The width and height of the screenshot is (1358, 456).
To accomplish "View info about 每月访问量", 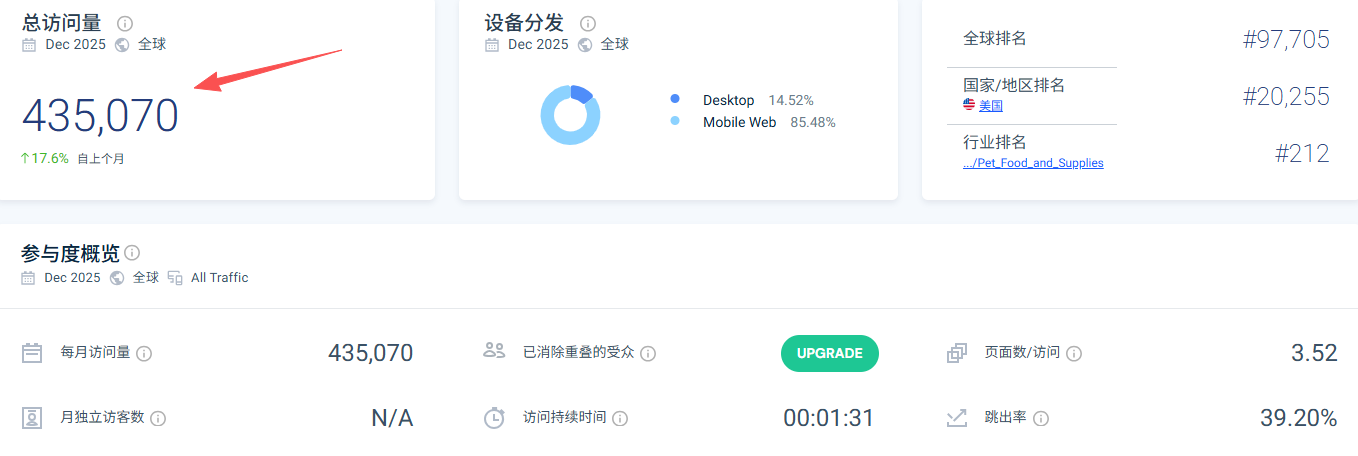I will click(x=144, y=354).
